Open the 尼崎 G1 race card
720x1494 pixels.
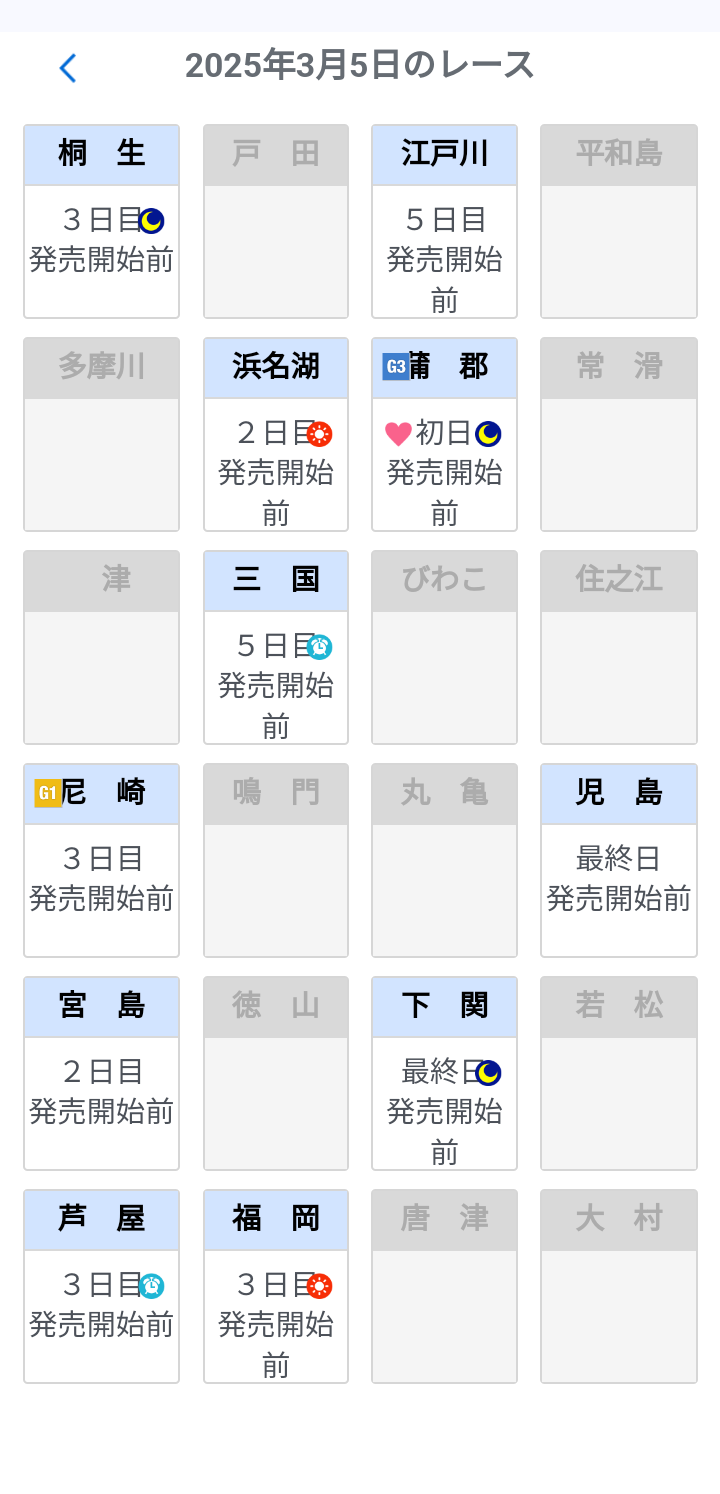click(101, 861)
